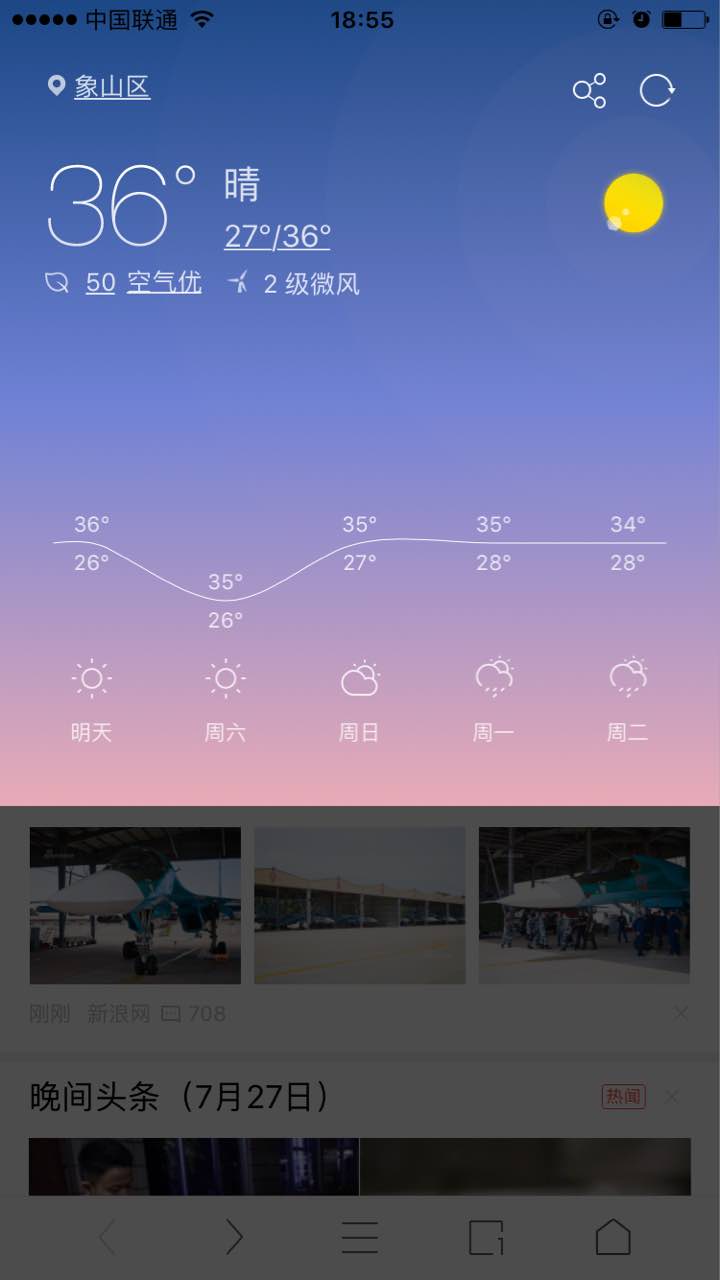Image resolution: width=720 pixels, height=1280 pixels.
Task: Open the right photo with crew and jet
Action: point(584,905)
